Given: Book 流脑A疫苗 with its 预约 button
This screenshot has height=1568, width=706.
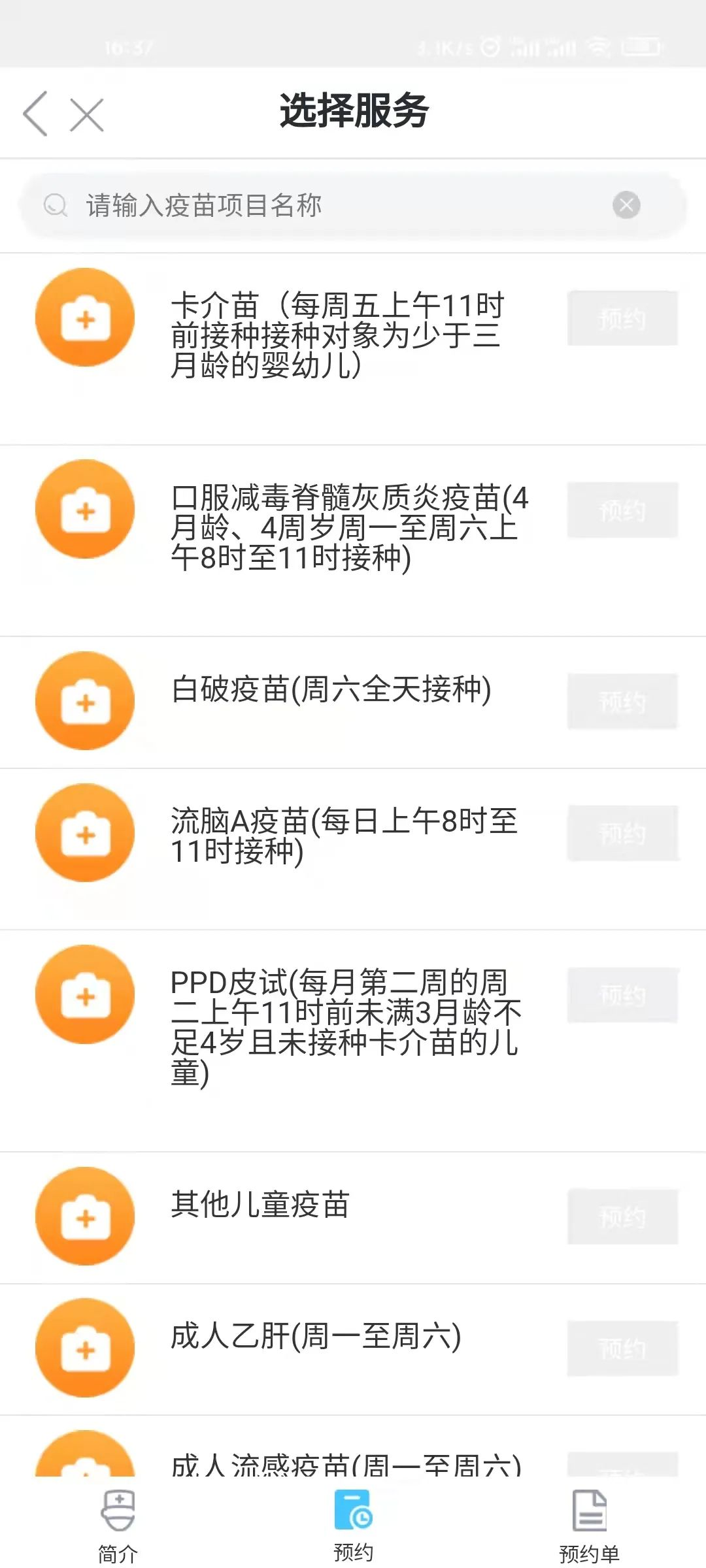Looking at the screenshot, I should 622,833.
